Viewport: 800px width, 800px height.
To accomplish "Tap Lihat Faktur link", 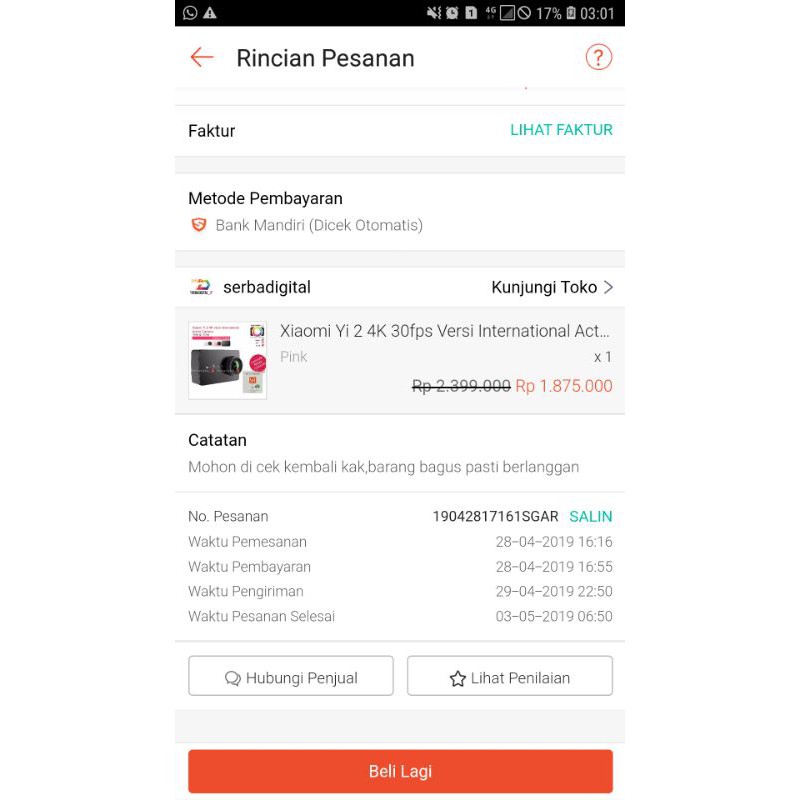I will (561, 130).
